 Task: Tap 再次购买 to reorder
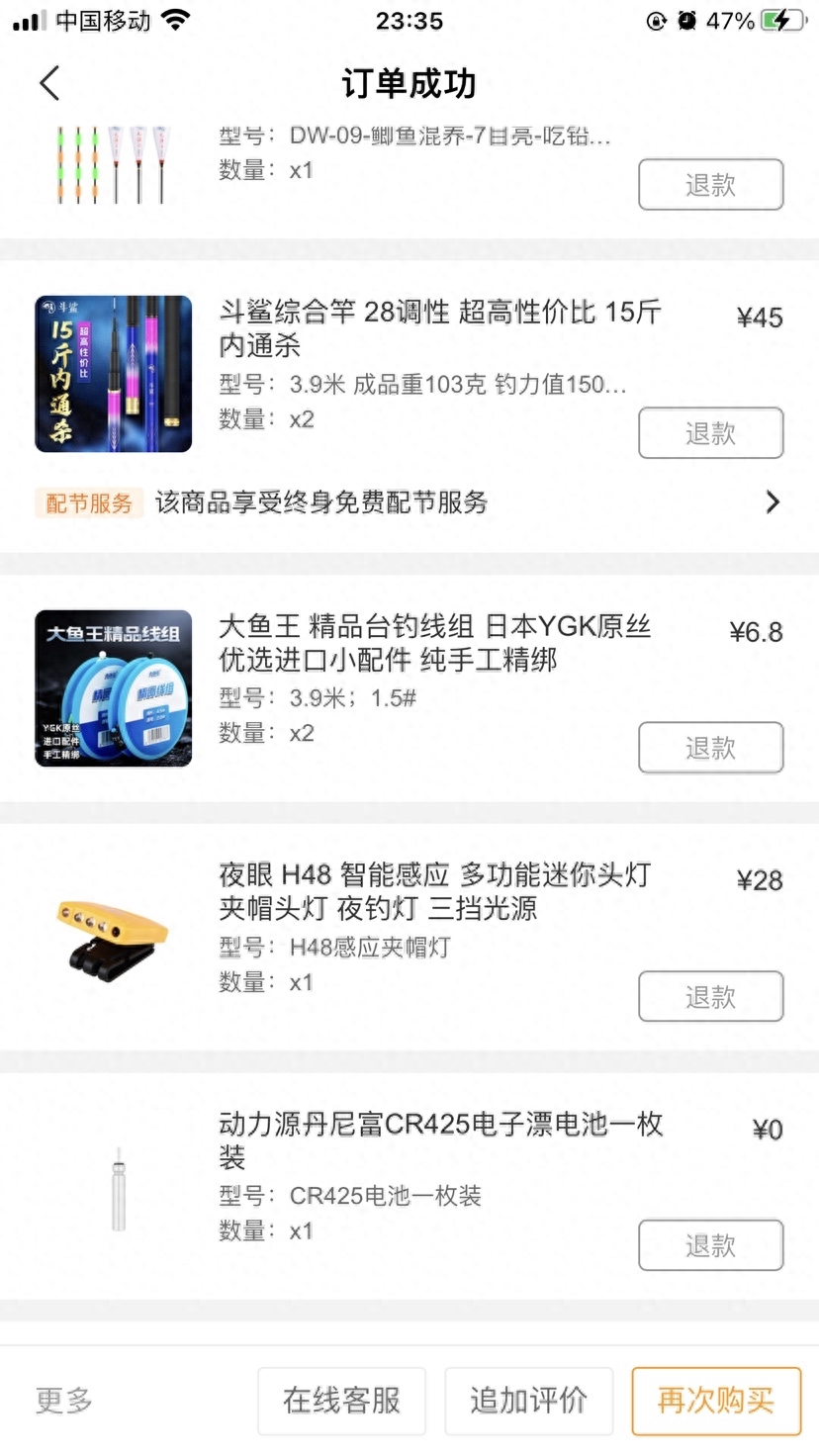716,1401
